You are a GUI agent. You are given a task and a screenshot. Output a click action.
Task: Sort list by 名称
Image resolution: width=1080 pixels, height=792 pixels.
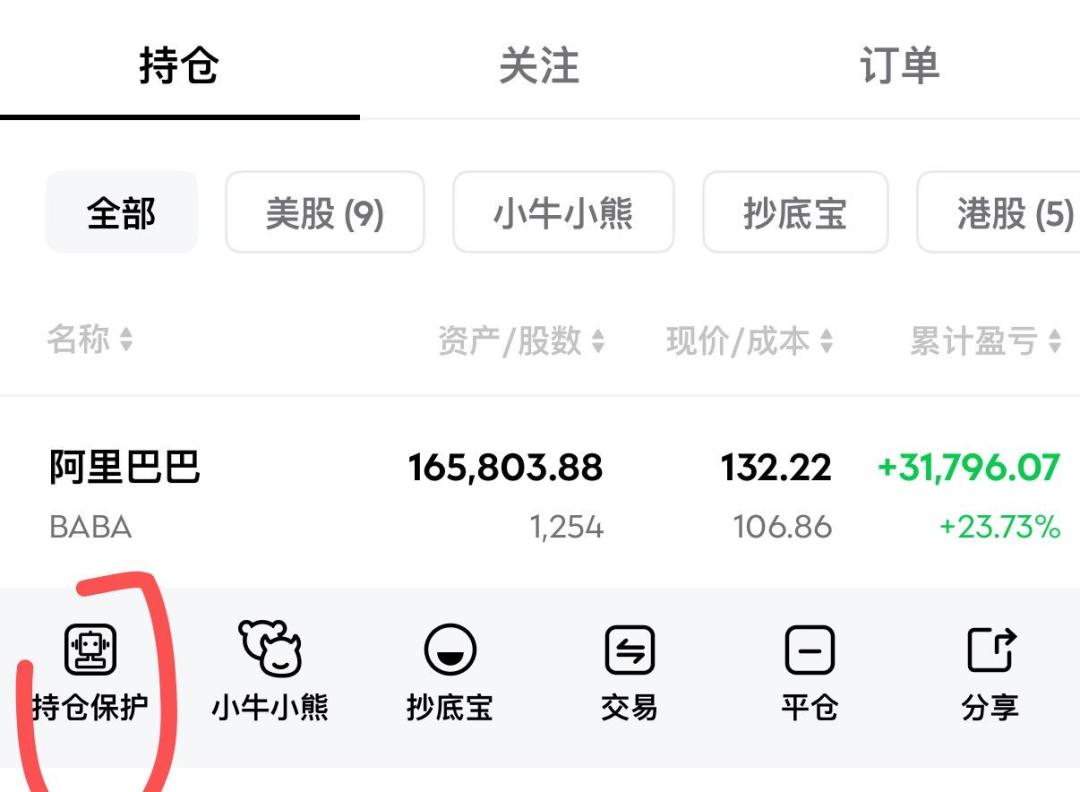tap(90, 340)
